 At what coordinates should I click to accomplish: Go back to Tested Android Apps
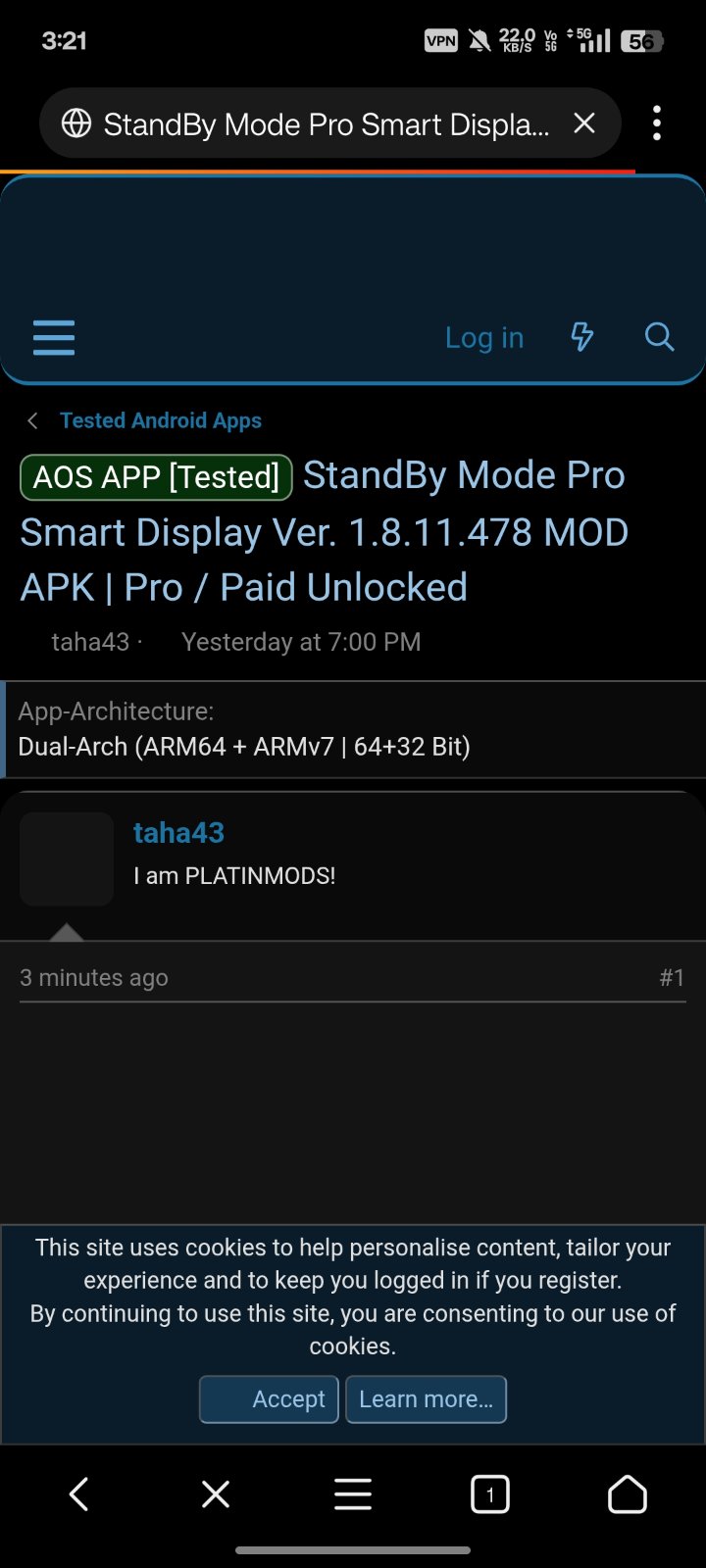160,420
